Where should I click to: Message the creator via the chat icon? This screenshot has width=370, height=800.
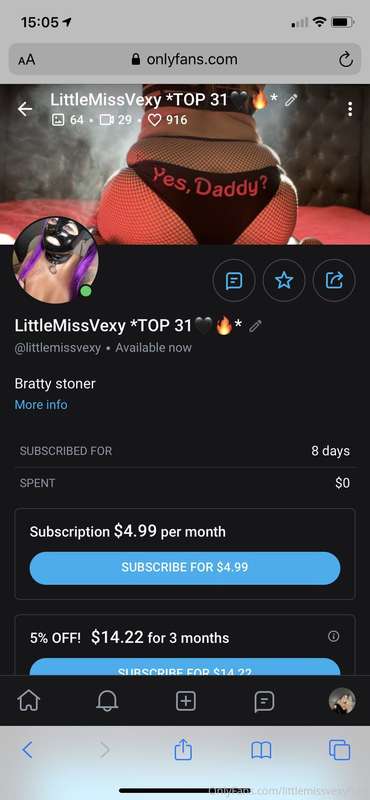(x=234, y=280)
